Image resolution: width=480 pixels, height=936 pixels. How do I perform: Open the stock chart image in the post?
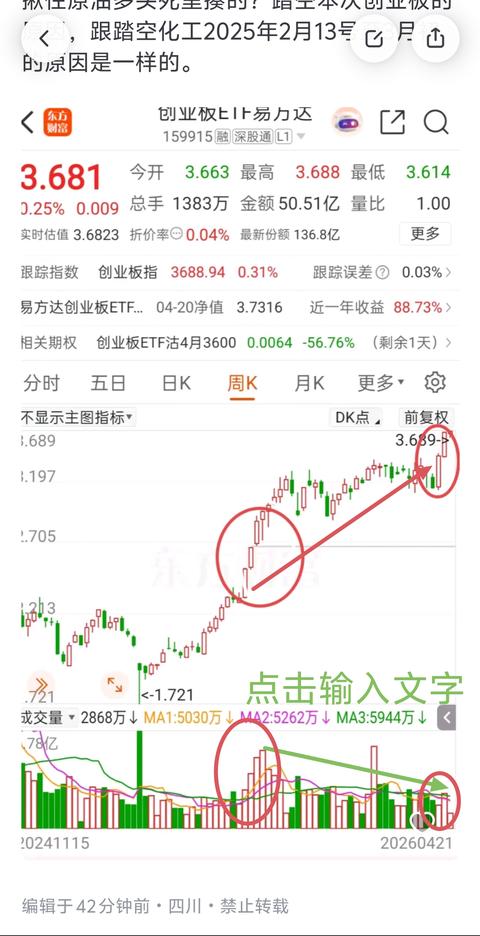[x=240, y=478]
